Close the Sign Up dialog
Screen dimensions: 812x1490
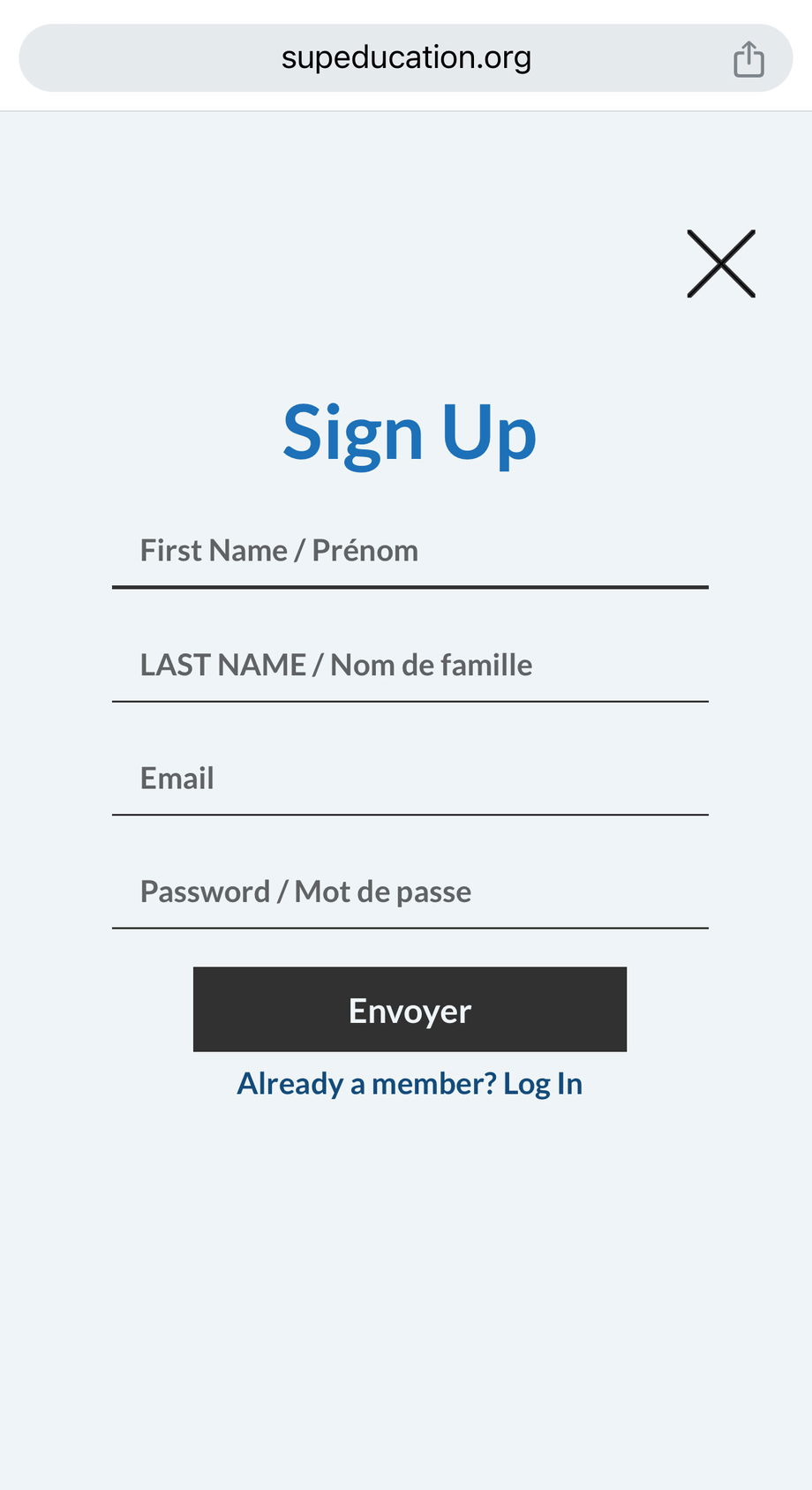[721, 264]
